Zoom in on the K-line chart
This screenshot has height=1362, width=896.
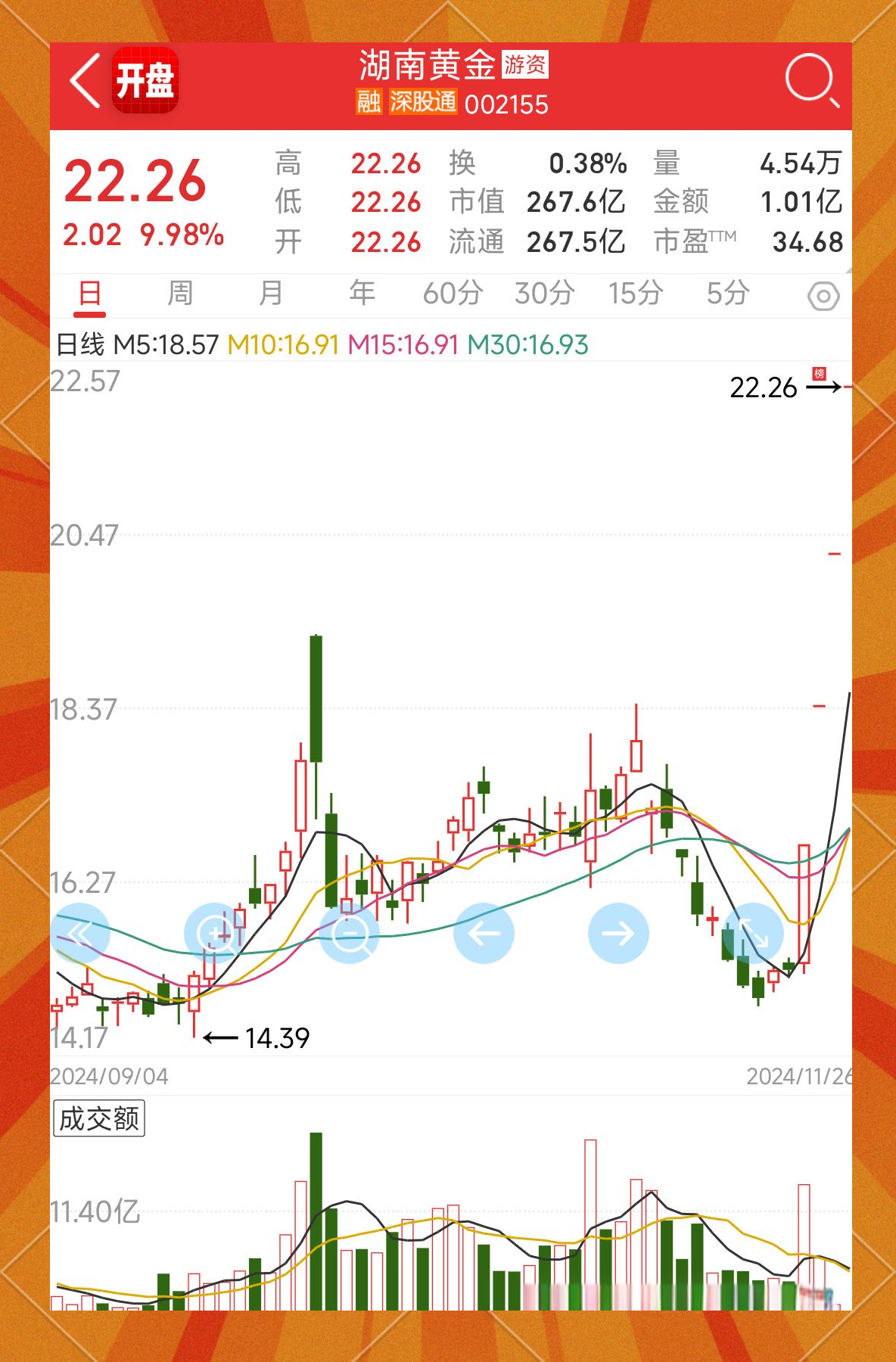click(216, 933)
